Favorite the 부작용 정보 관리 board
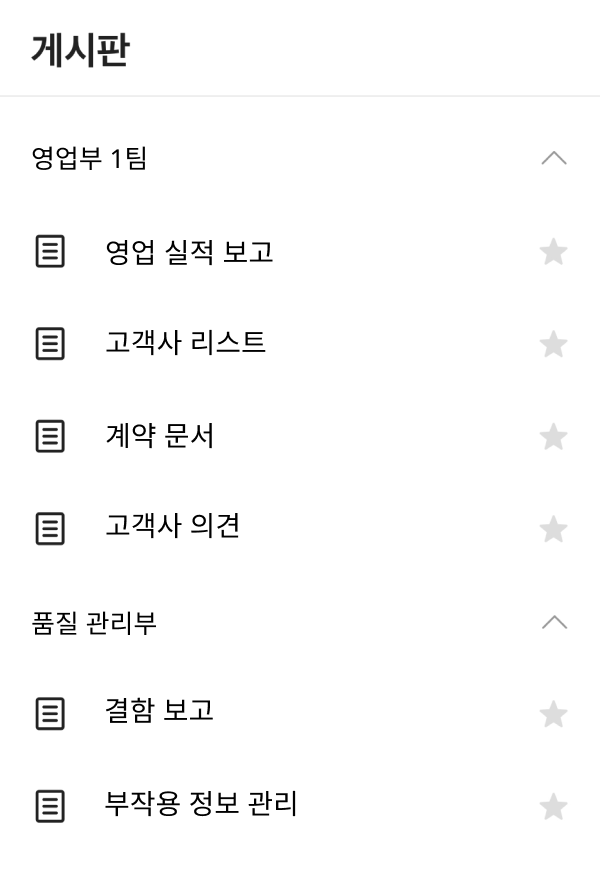The width and height of the screenshot is (600, 870). point(553,806)
